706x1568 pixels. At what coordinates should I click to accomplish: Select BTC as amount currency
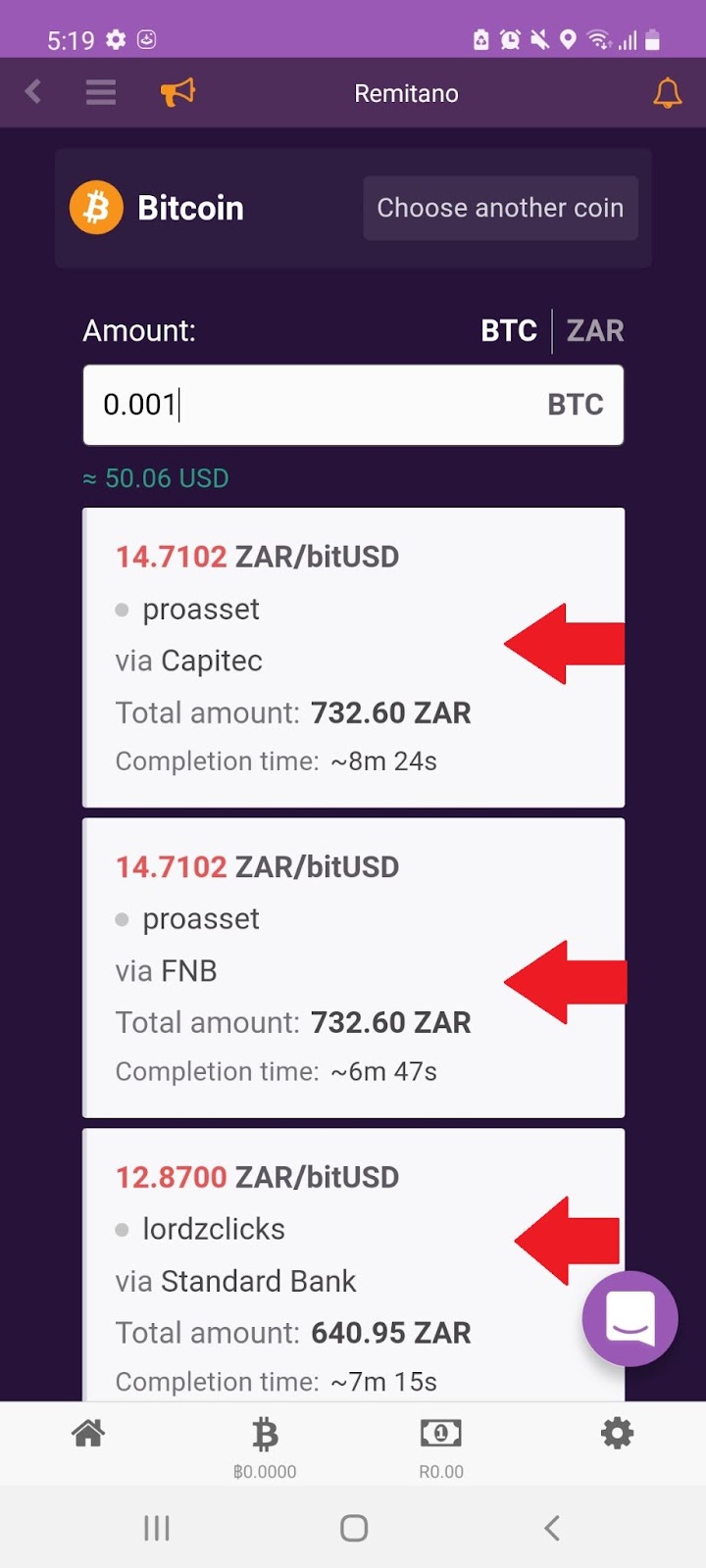509,330
